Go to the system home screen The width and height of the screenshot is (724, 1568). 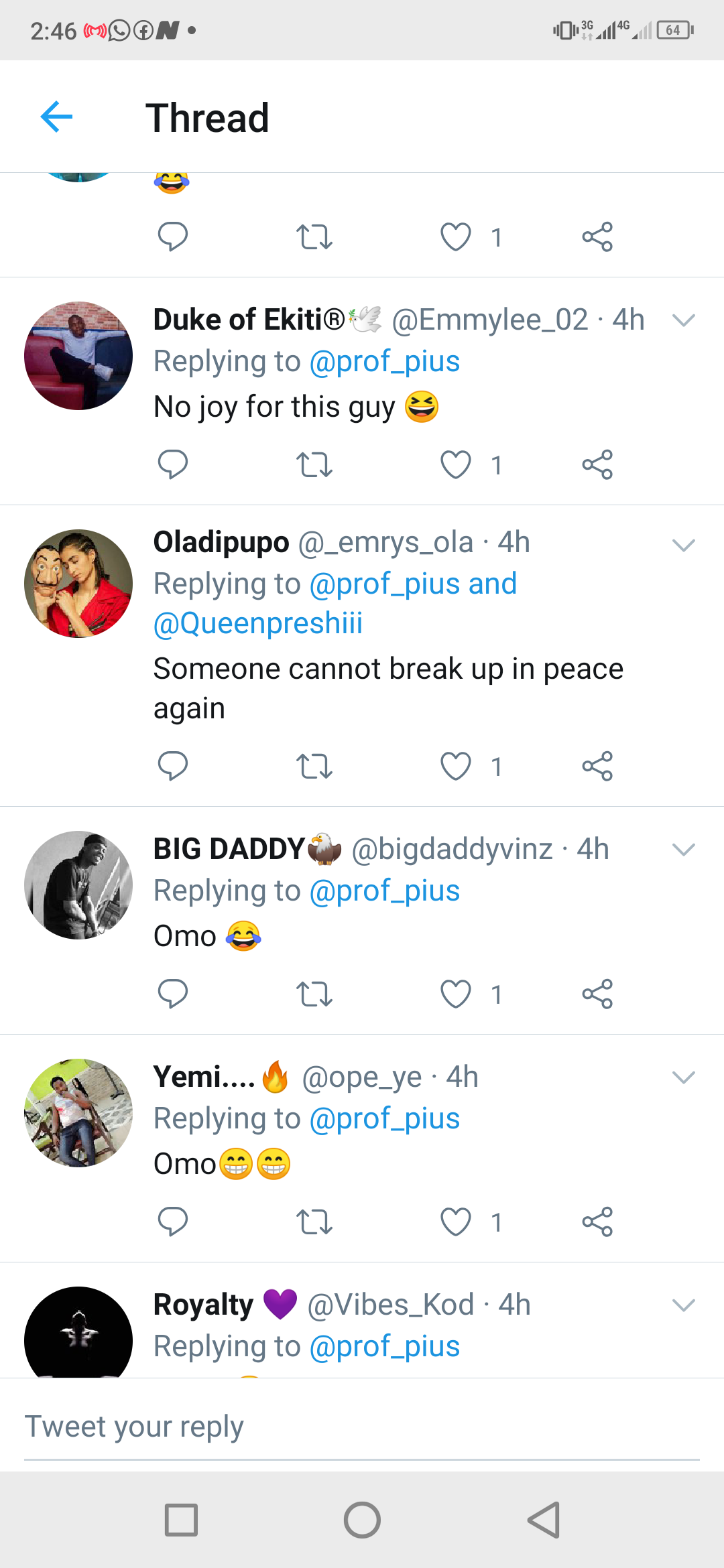point(362,1520)
